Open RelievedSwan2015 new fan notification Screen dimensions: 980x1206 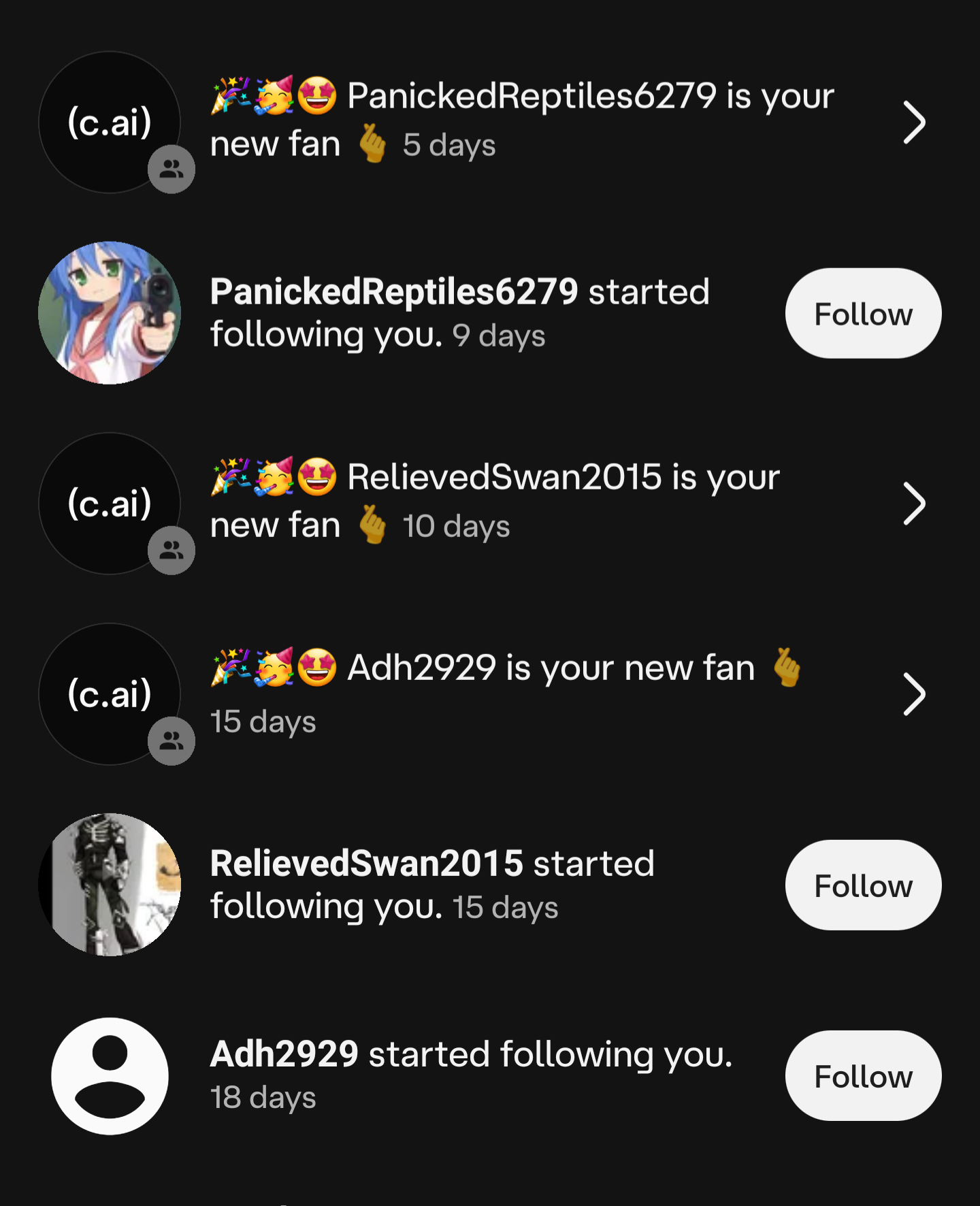913,504
